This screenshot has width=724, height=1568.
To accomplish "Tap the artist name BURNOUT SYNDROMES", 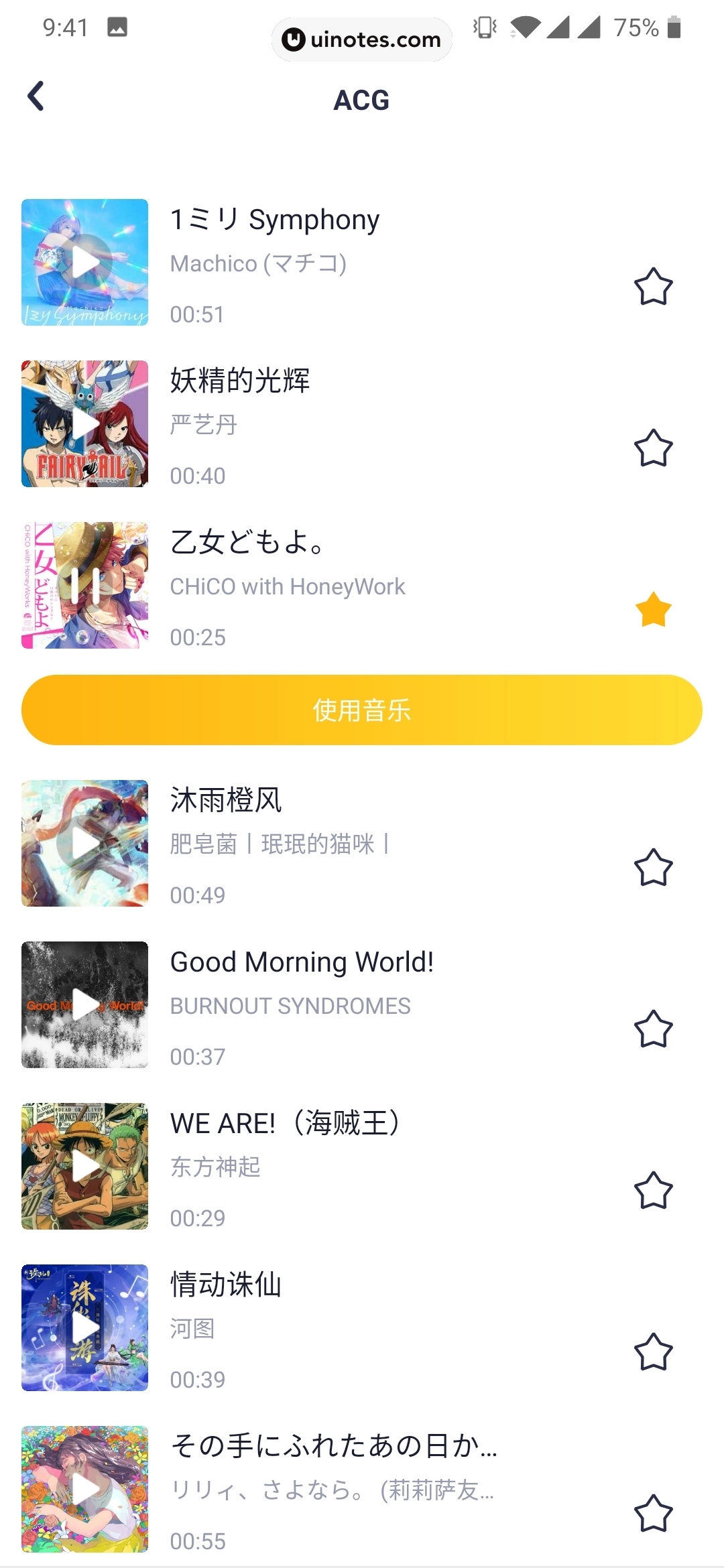I will (290, 1006).
